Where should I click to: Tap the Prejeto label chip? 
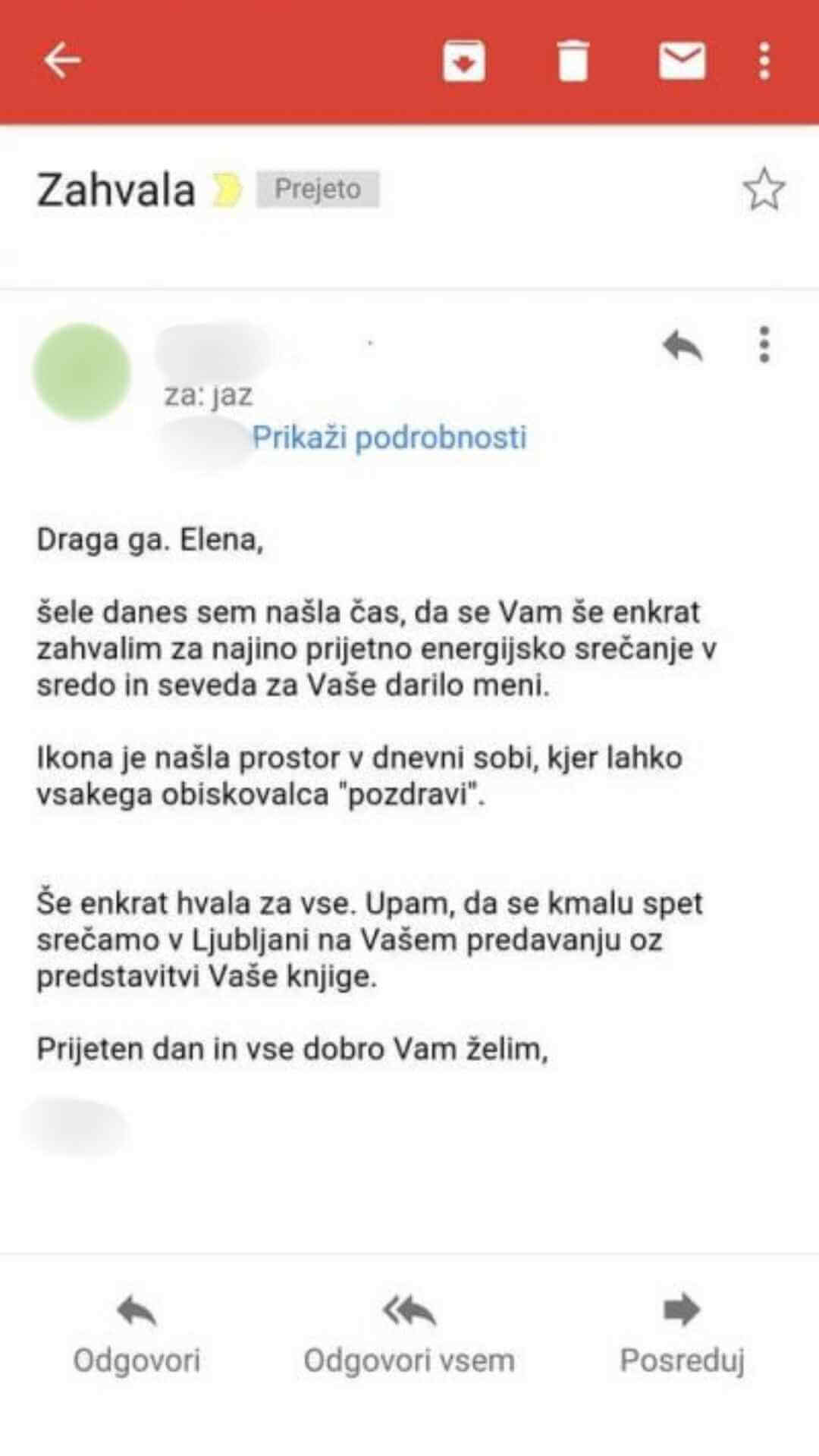click(318, 190)
